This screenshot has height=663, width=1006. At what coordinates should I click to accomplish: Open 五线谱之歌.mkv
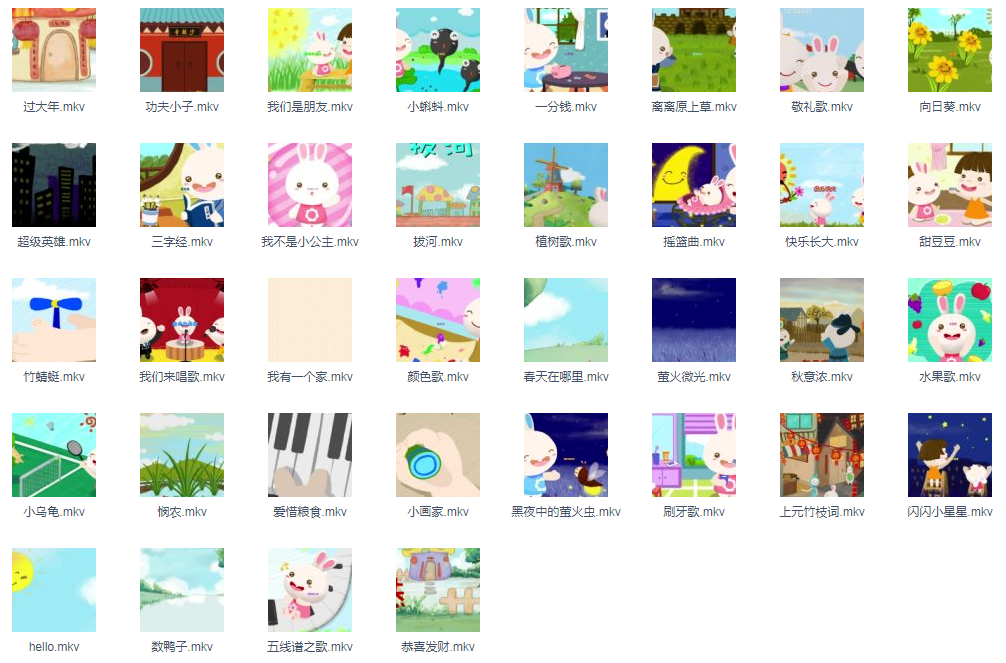click(310, 590)
